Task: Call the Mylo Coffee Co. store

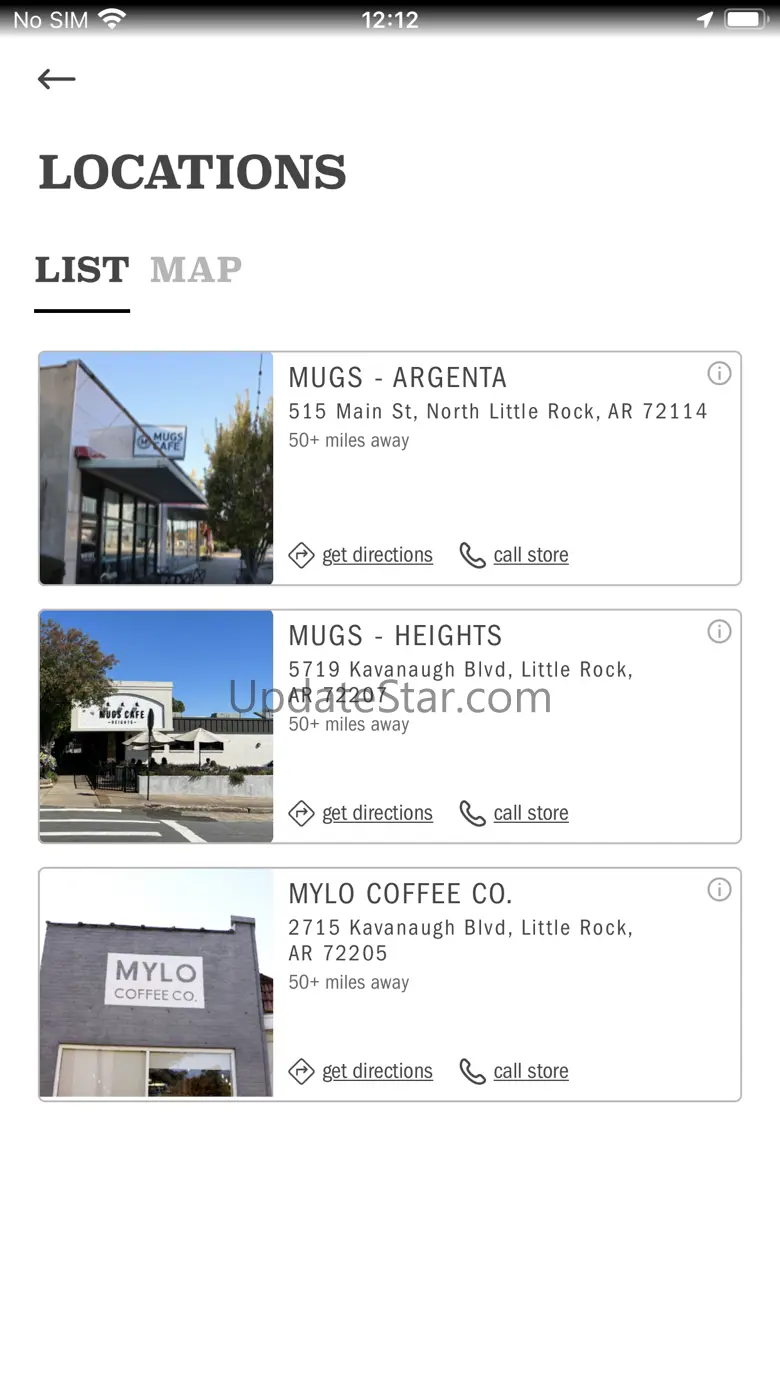Action: click(x=514, y=1071)
